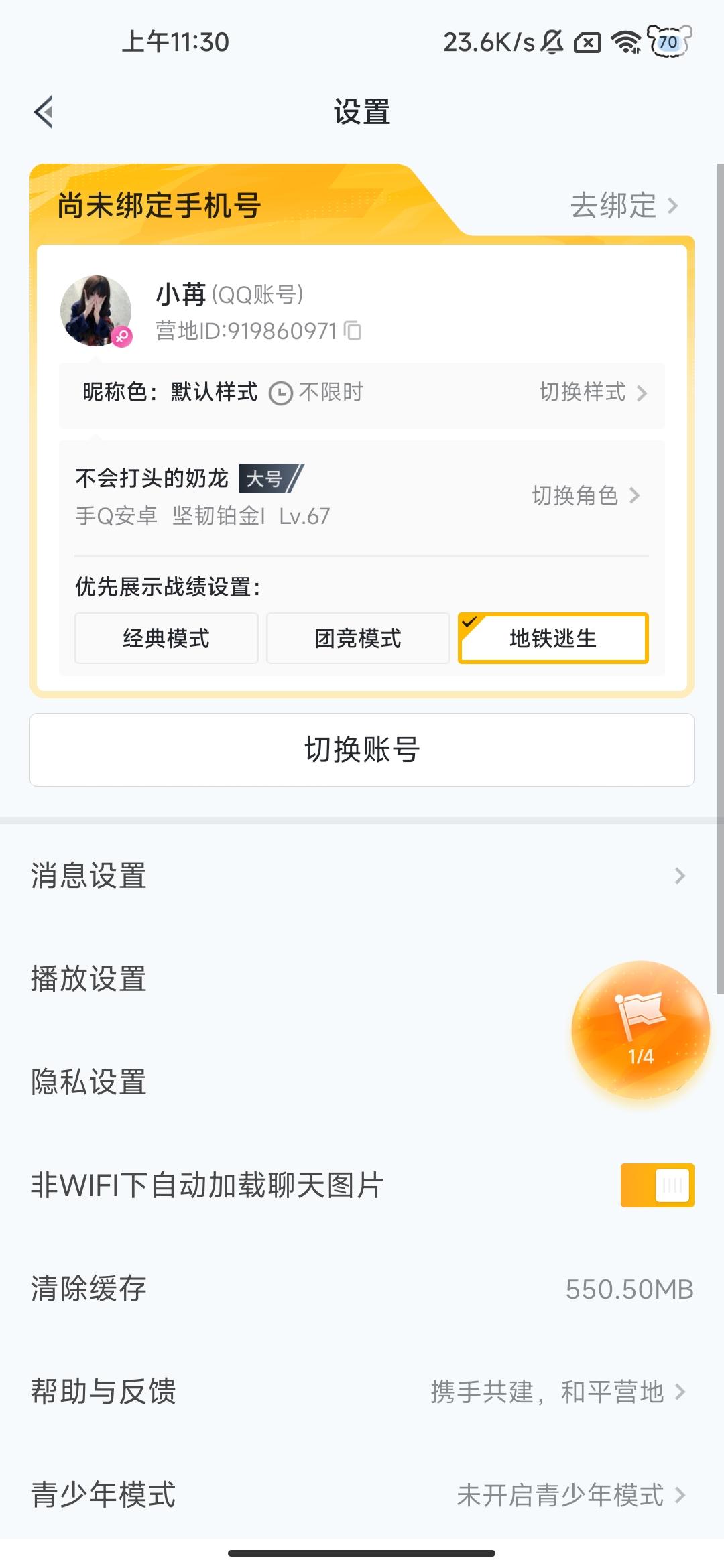Click the 去绑定 link
This screenshot has width=724, height=1568.
[615, 206]
